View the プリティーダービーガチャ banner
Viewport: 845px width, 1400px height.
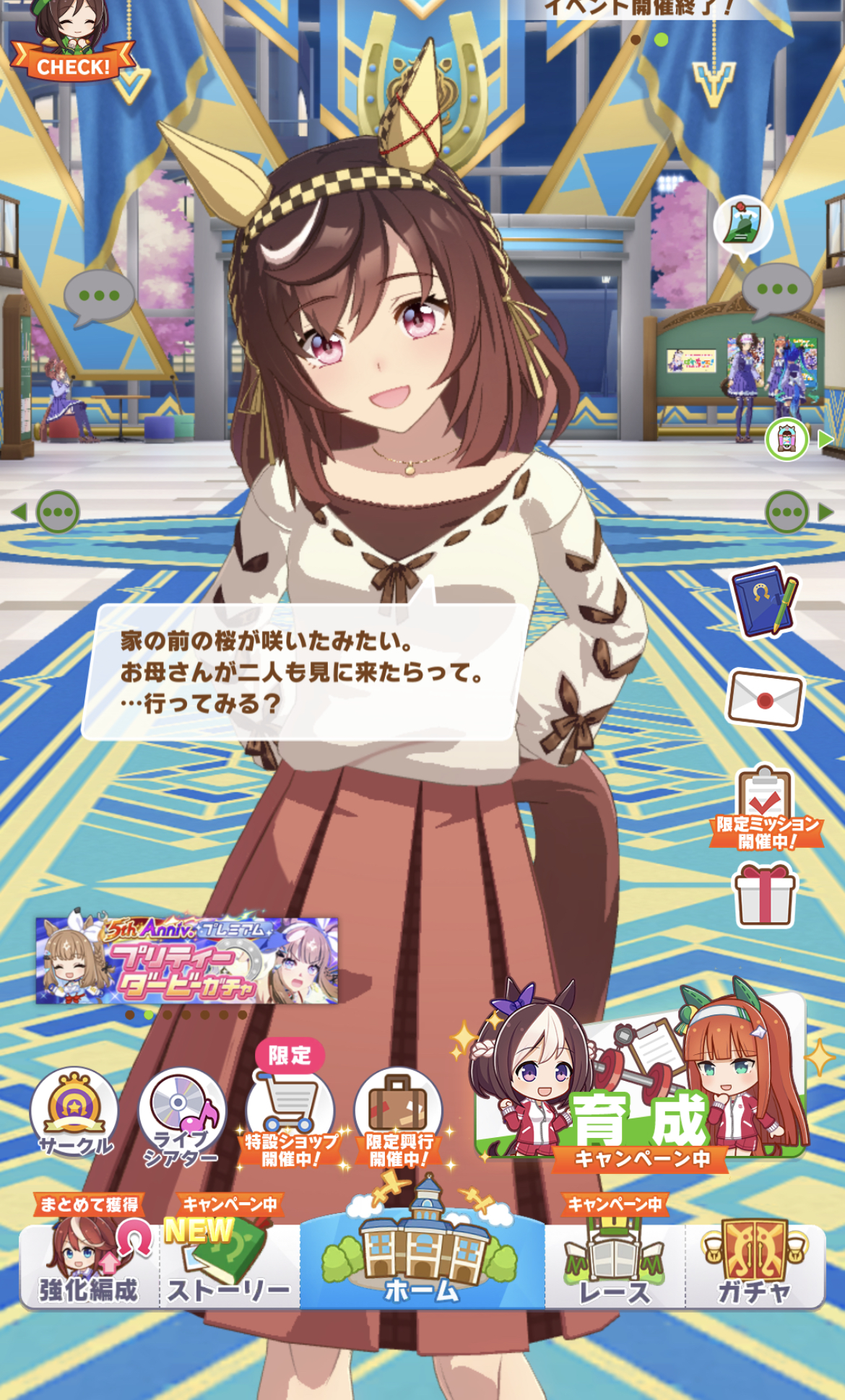click(x=187, y=960)
